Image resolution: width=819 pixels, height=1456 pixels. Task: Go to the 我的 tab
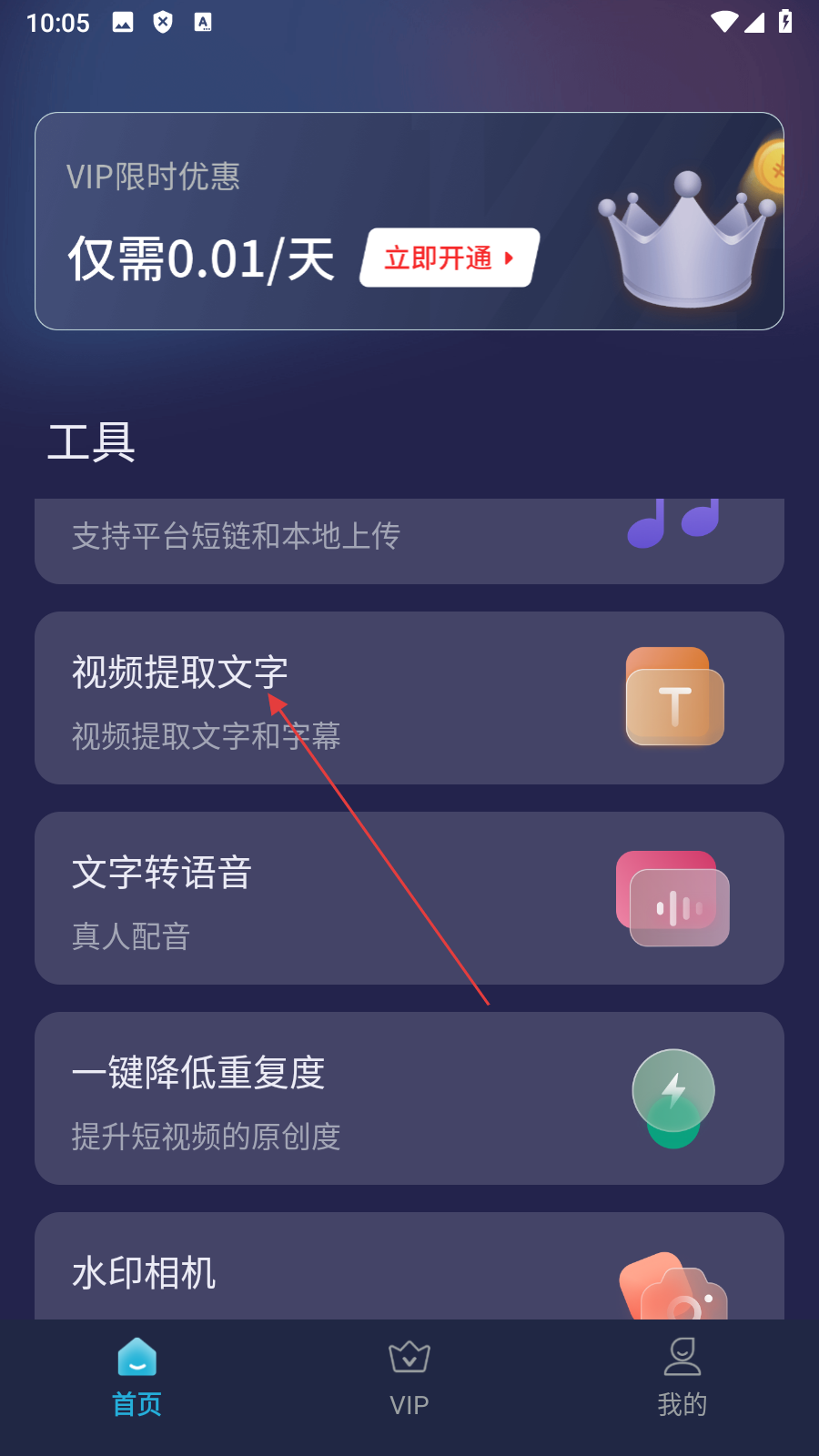pos(682,1377)
